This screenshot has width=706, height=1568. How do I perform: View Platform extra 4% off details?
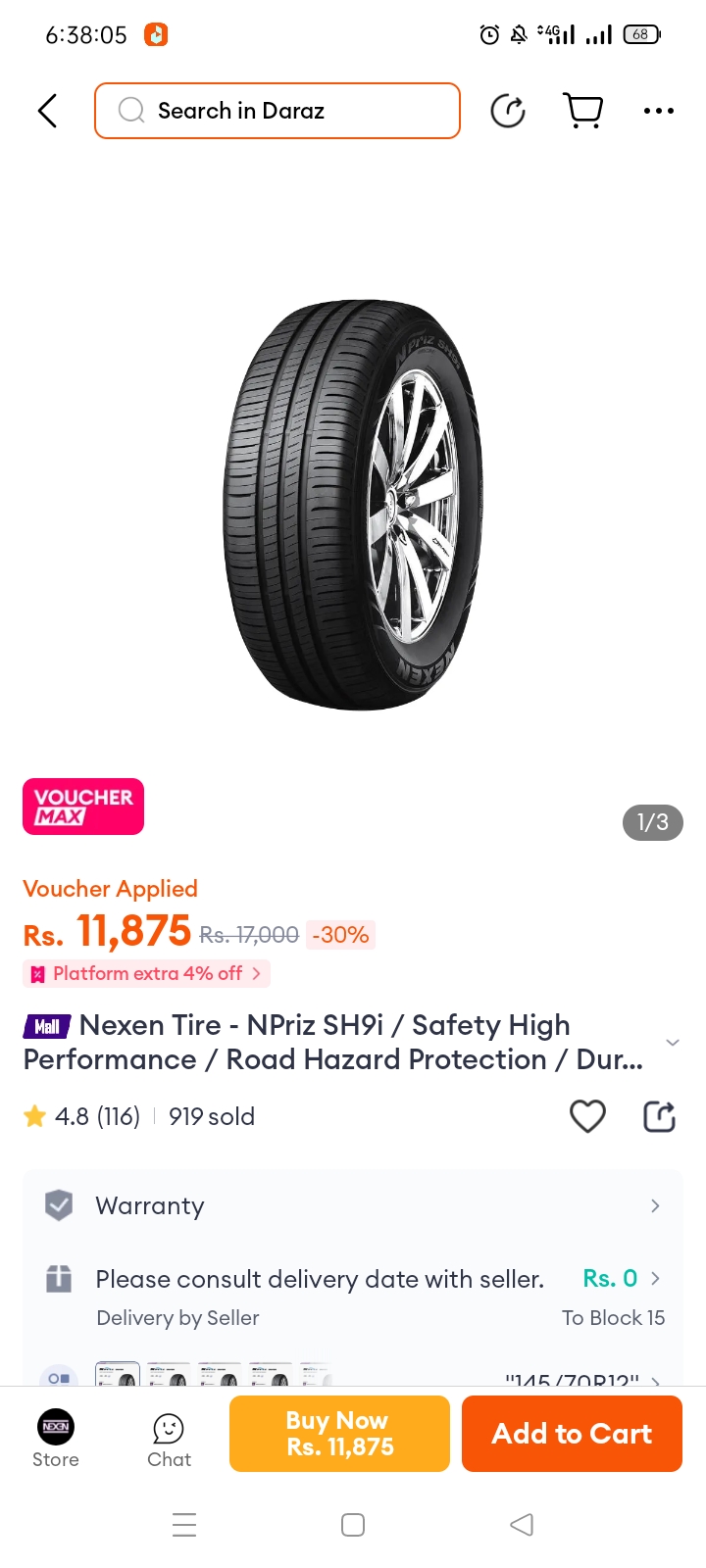pos(147,973)
